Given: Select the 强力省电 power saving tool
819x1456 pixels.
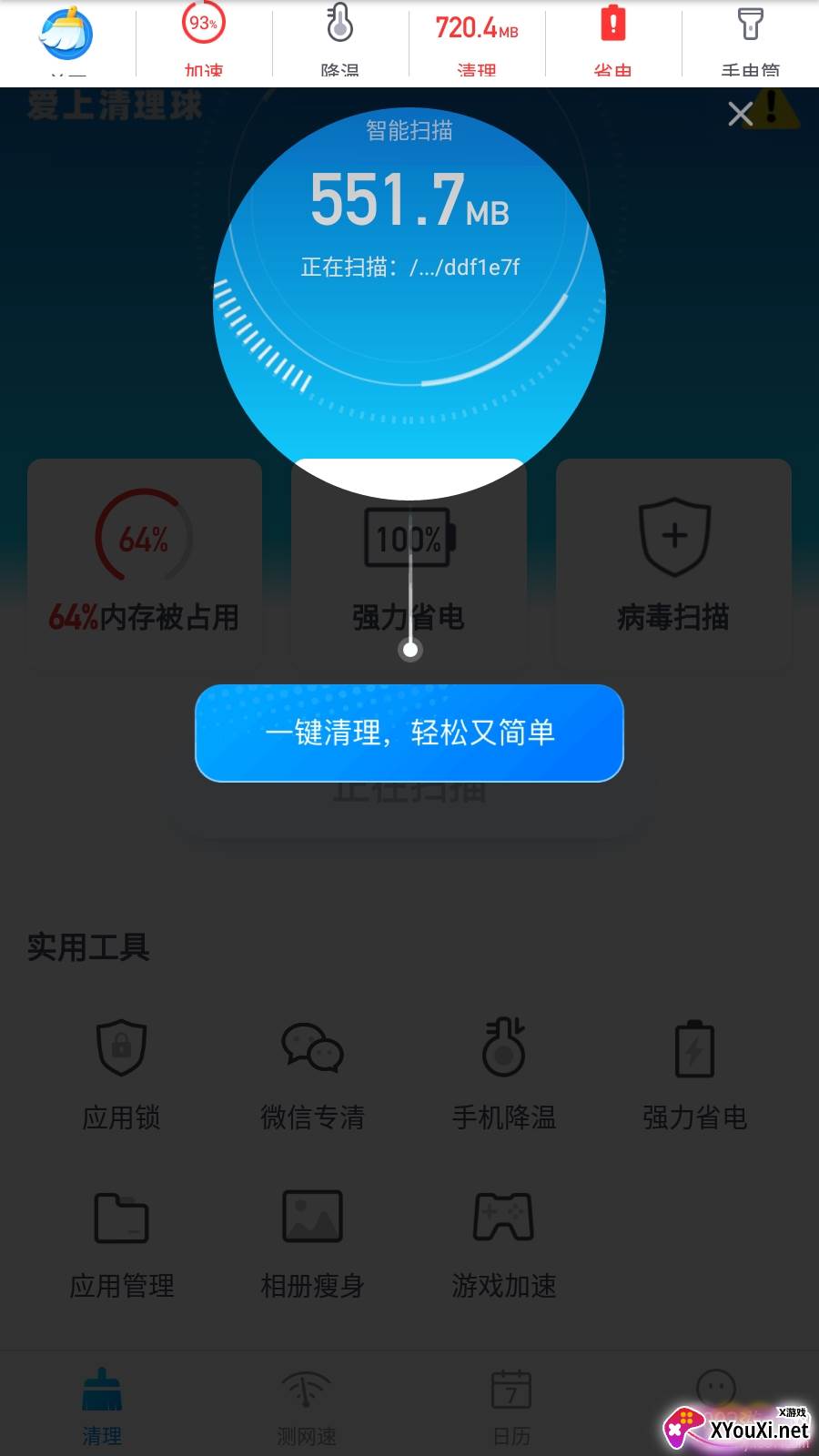Looking at the screenshot, I should point(694,1074).
